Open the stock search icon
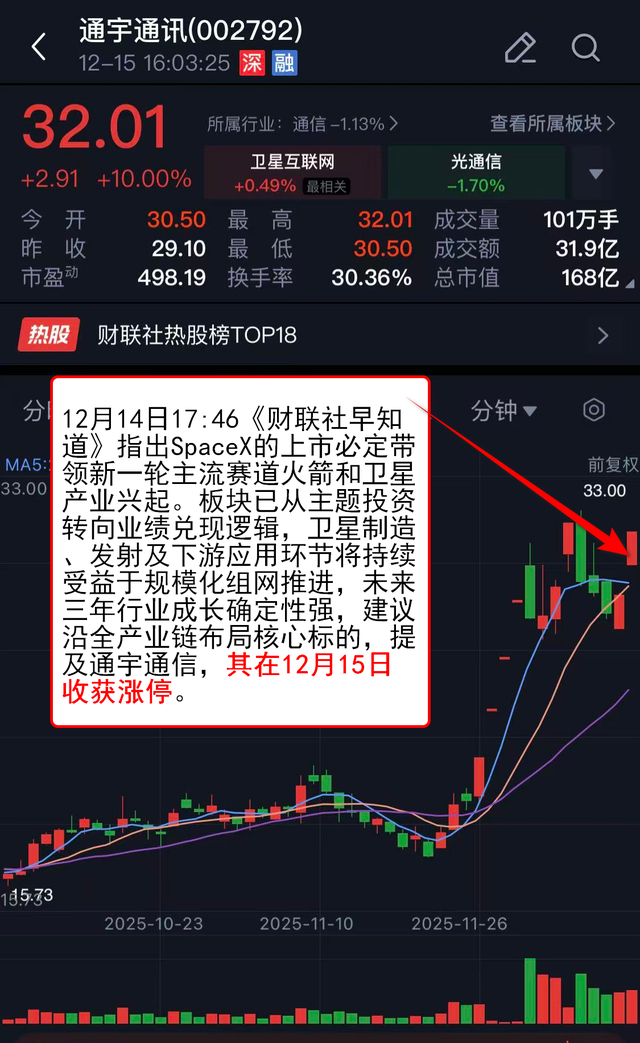This screenshot has width=640, height=1043. (x=585, y=47)
